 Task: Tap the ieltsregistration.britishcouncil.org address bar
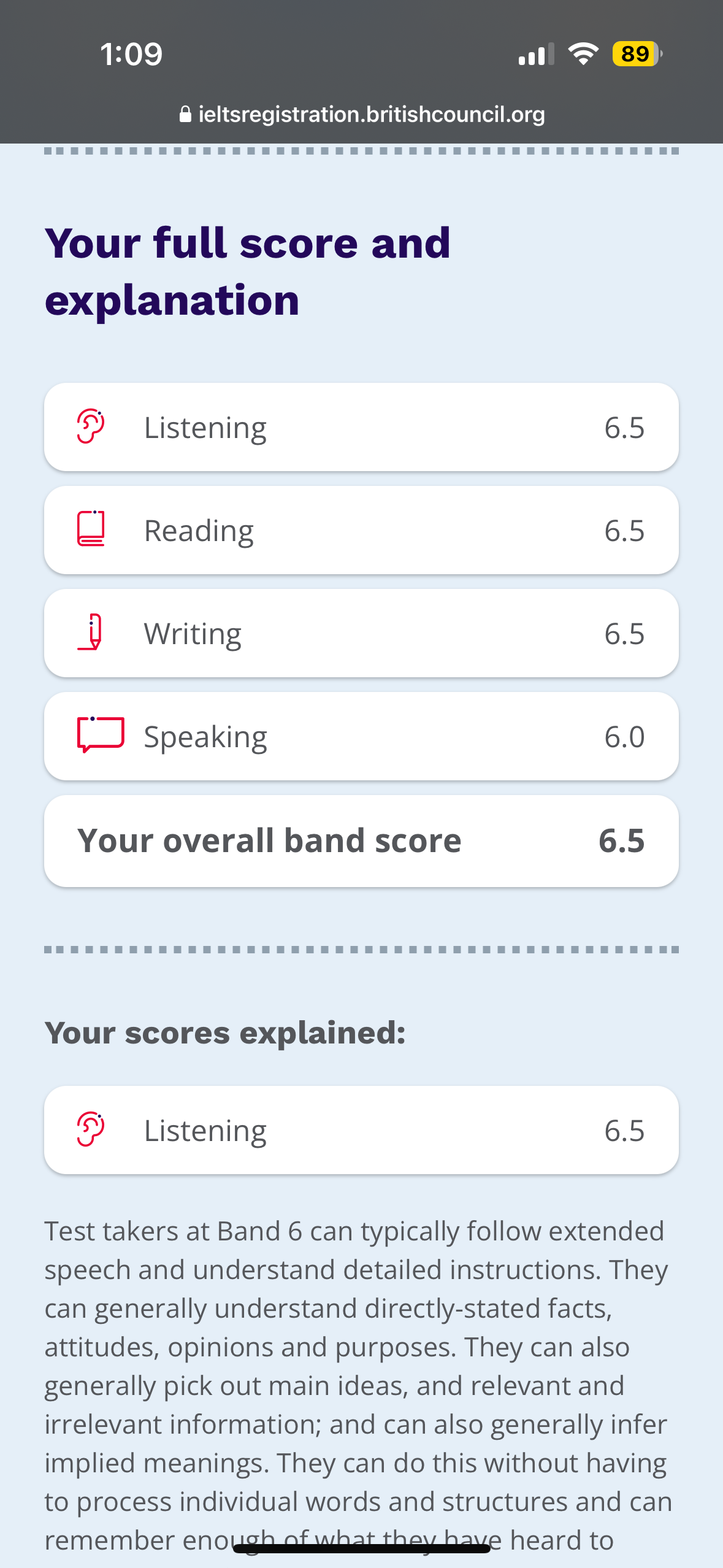[x=362, y=115]
